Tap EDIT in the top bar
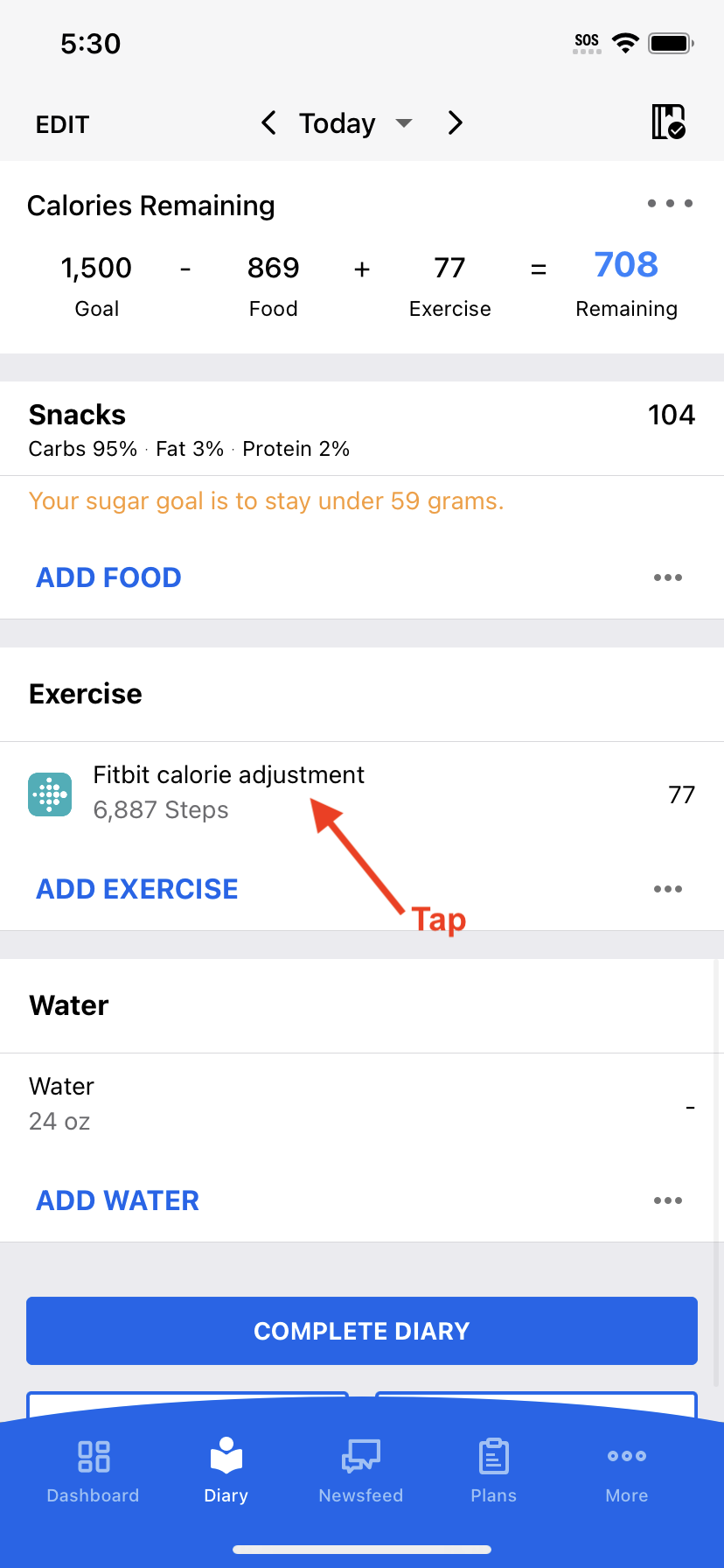 [x=62, y=124]
